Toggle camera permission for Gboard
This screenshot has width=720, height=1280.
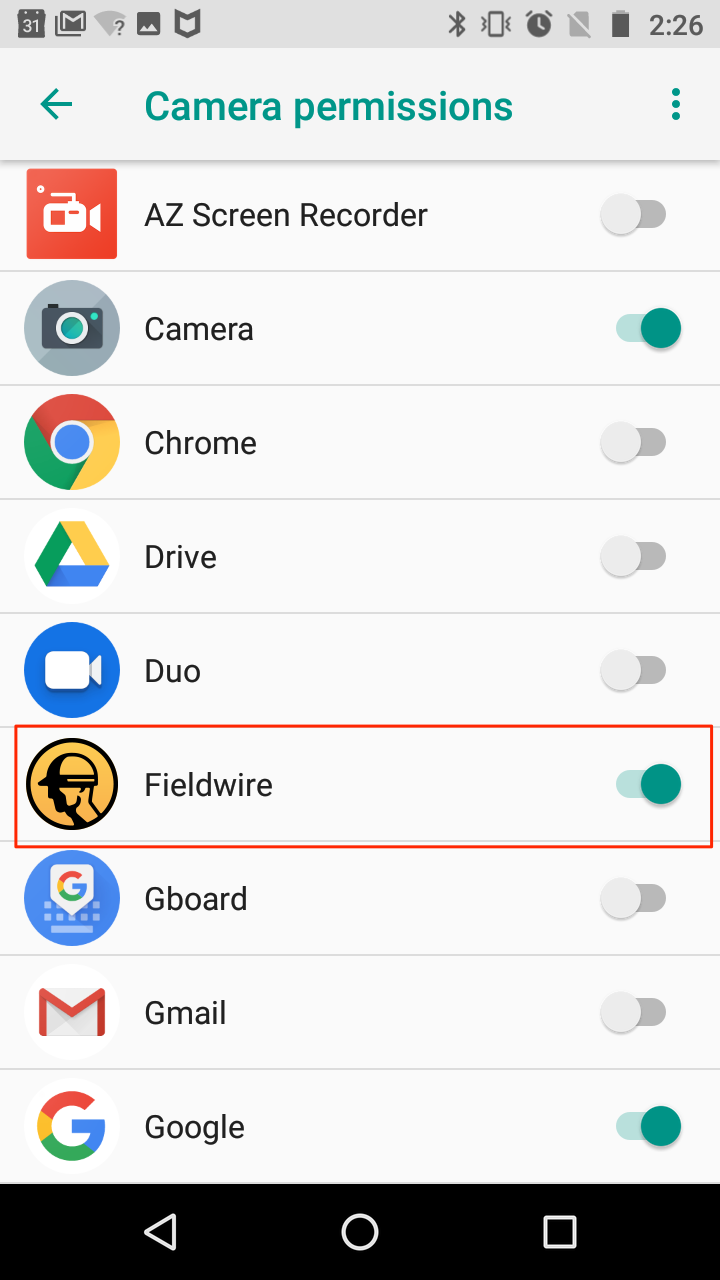(634, 899)
